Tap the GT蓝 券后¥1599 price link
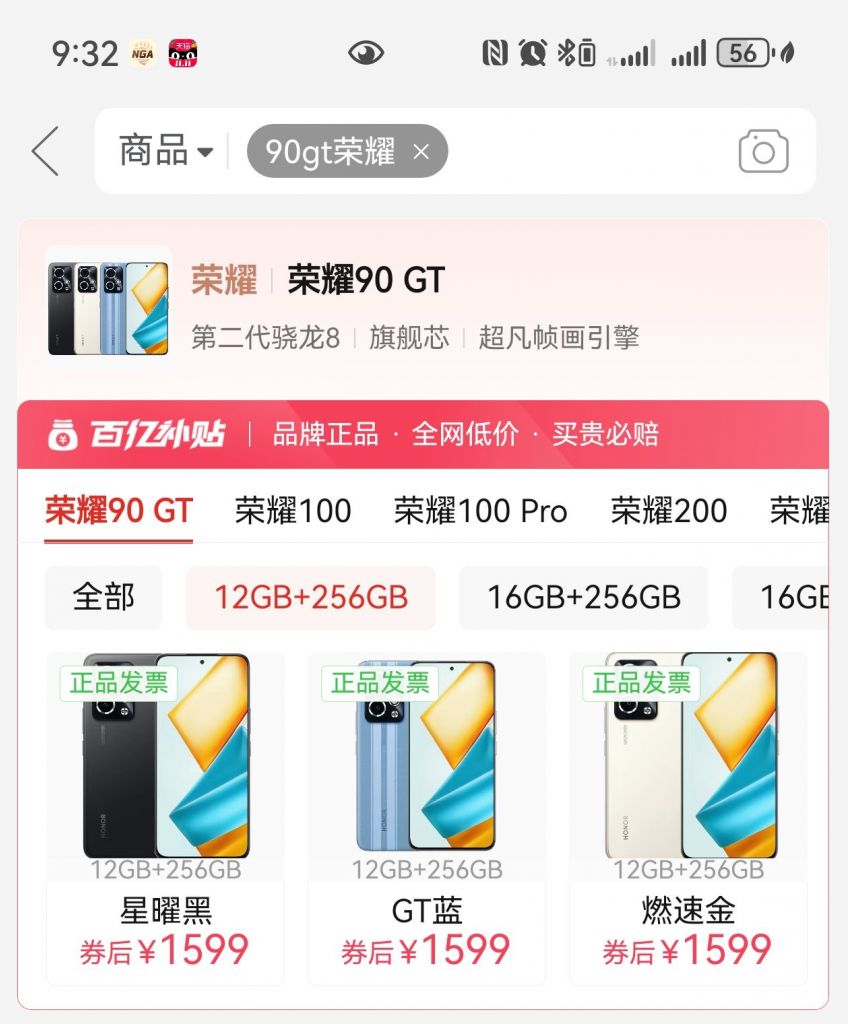The image size is (848, 1024). coord(425,950)
